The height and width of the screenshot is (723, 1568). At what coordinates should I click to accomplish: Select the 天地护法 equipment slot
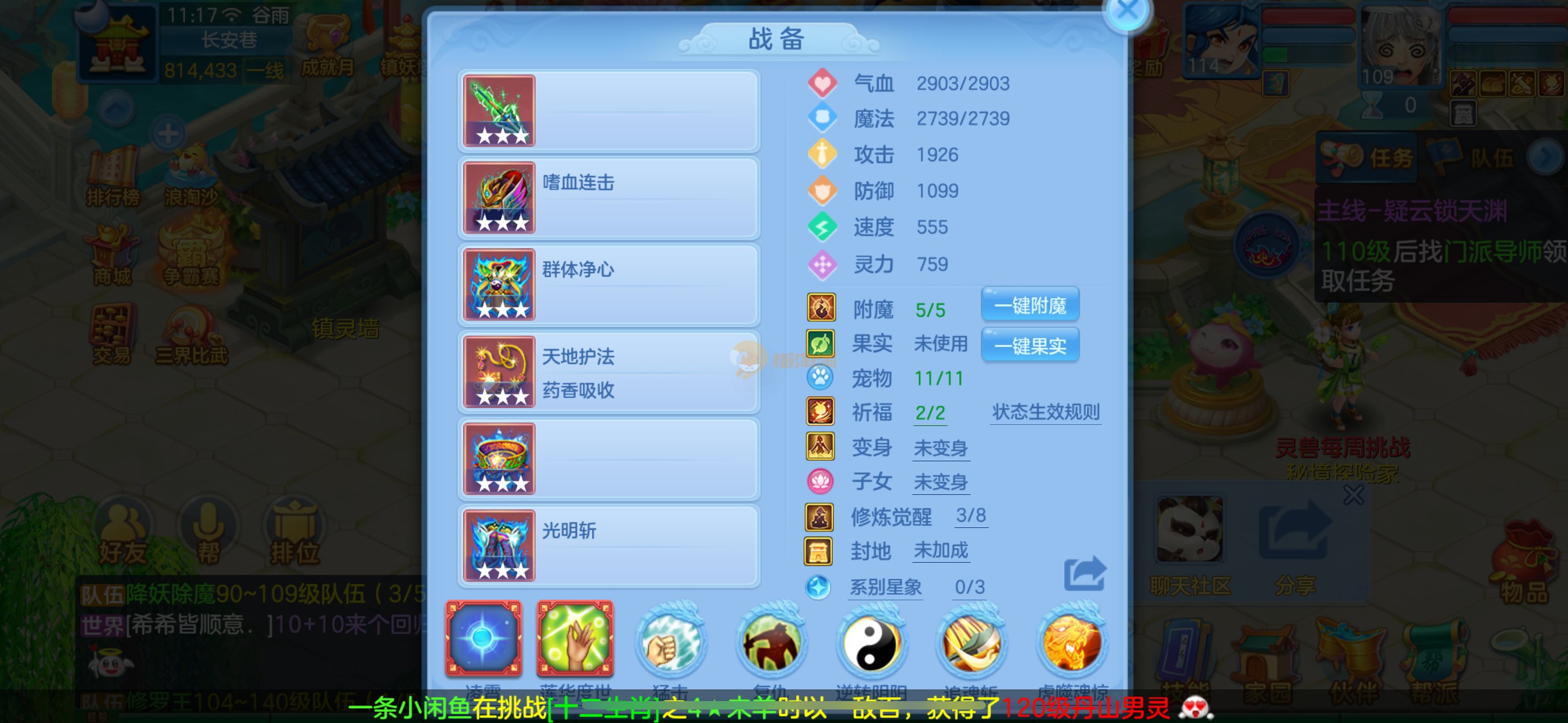(608, 371)
